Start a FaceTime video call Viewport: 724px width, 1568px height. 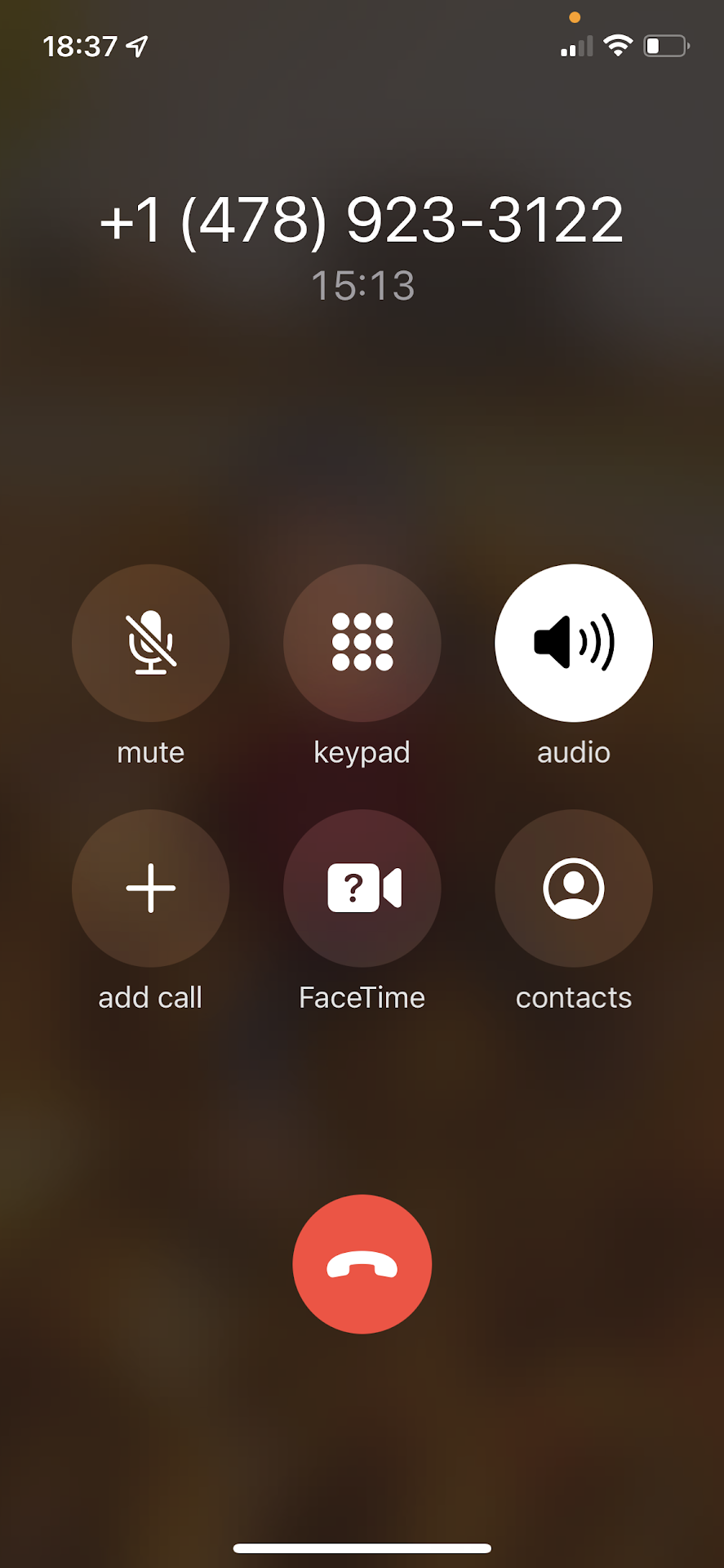[x=362, y=888]
